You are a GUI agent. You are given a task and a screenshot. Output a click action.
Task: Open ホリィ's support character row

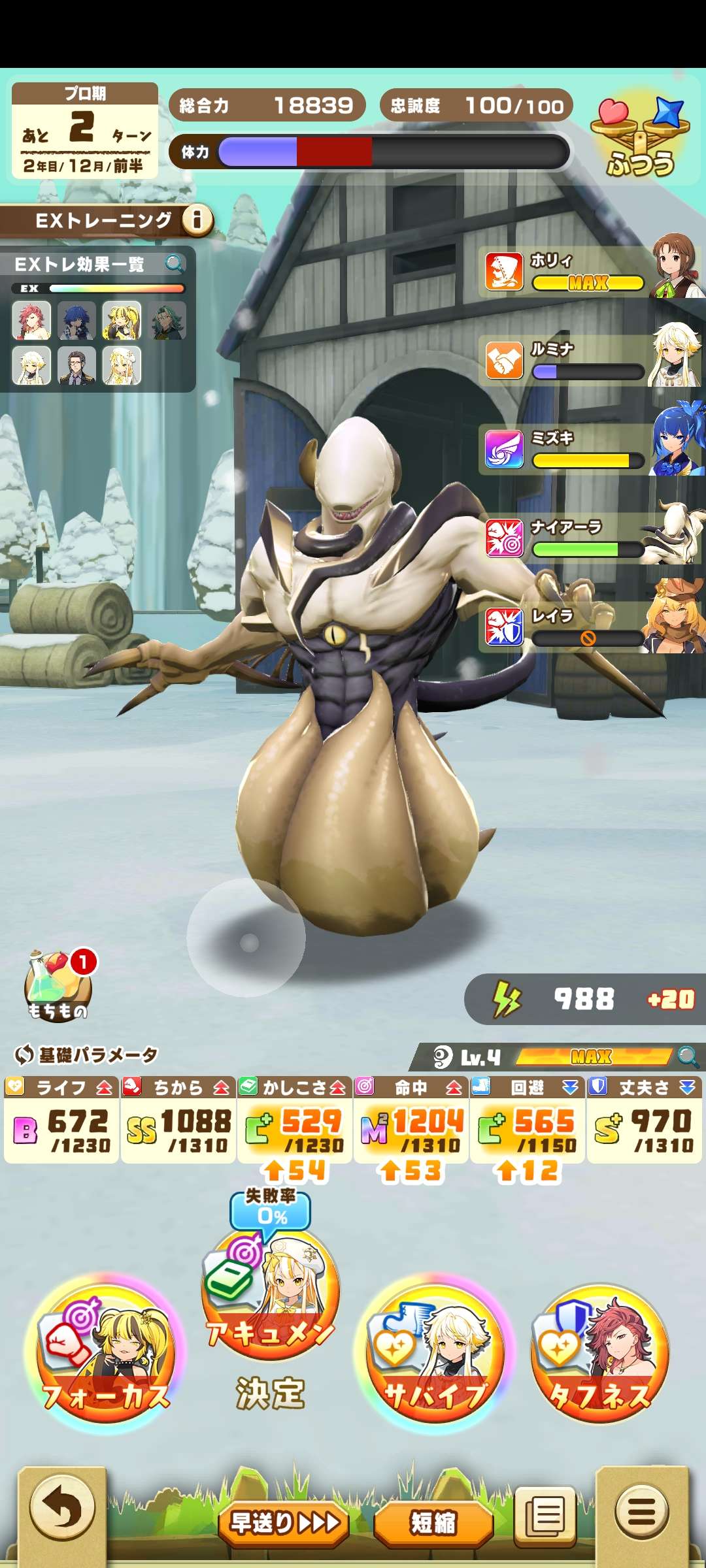[588, 271]
